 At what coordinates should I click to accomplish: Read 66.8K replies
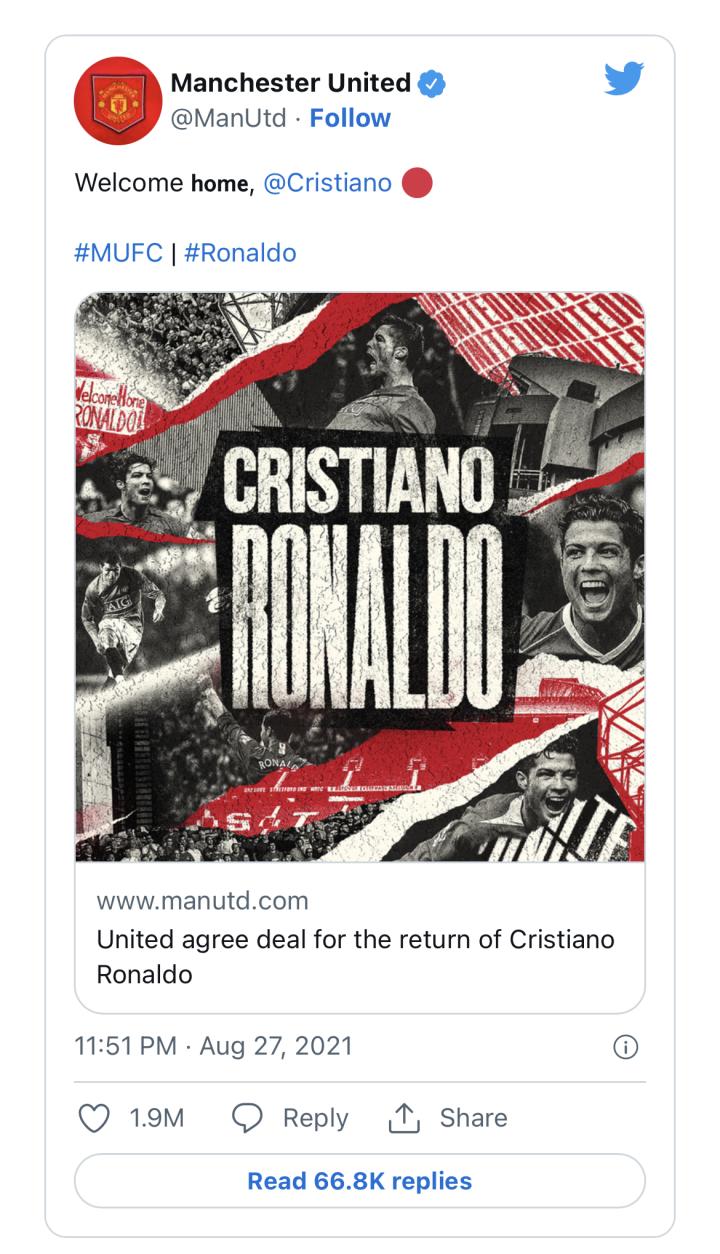360,1181
